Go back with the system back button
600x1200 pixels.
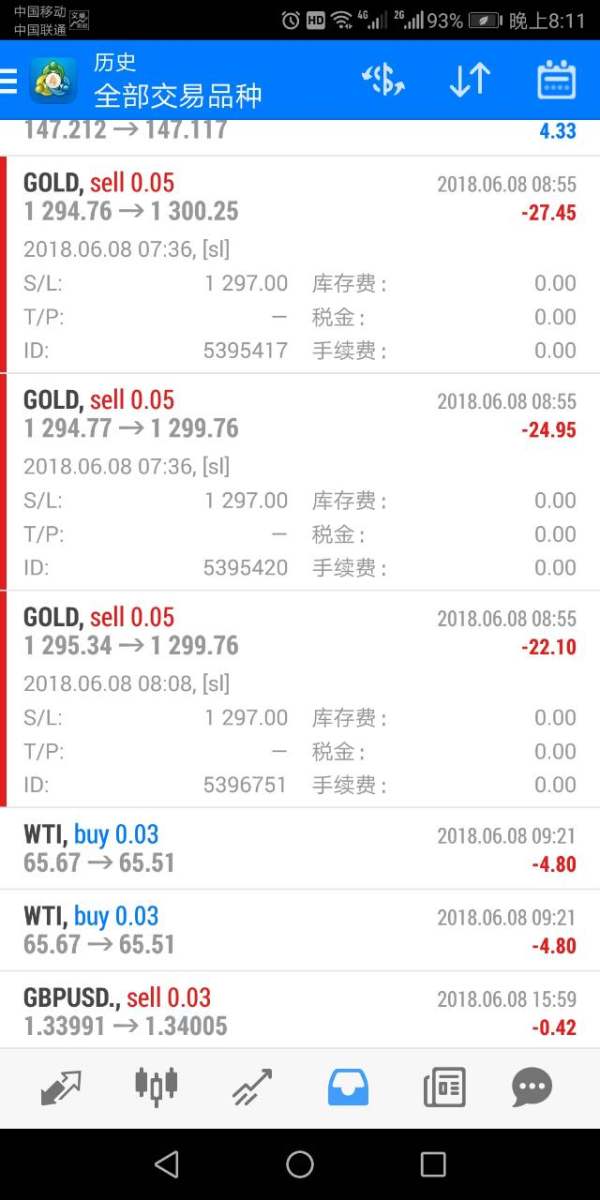(167, 1164)
